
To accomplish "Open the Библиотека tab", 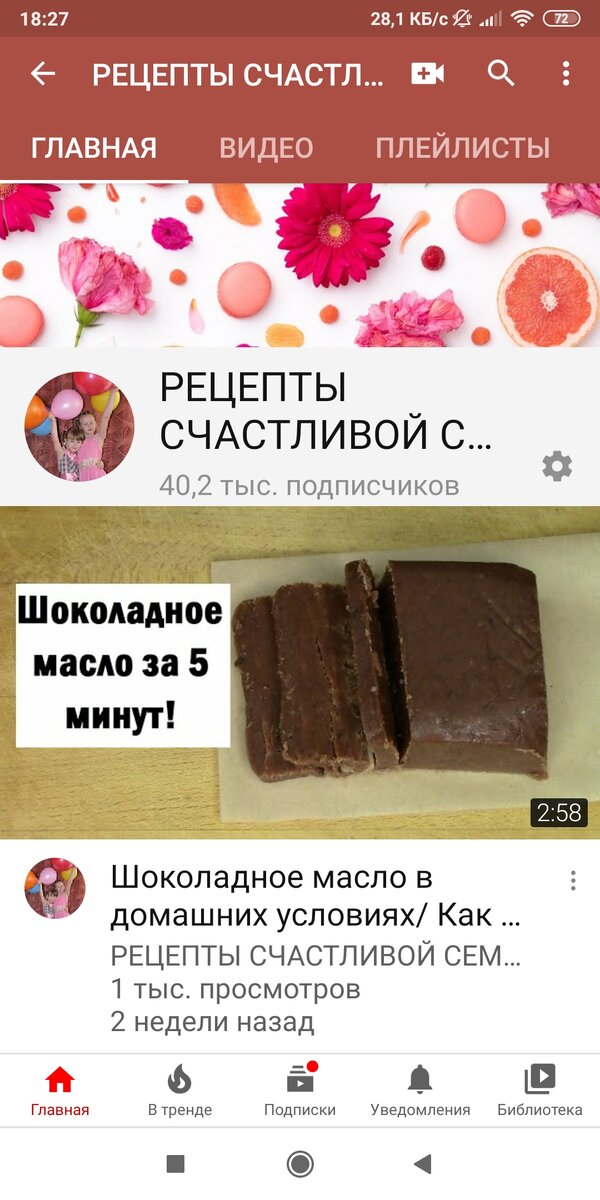I will pyautogui.click(x=540, y=1090).
